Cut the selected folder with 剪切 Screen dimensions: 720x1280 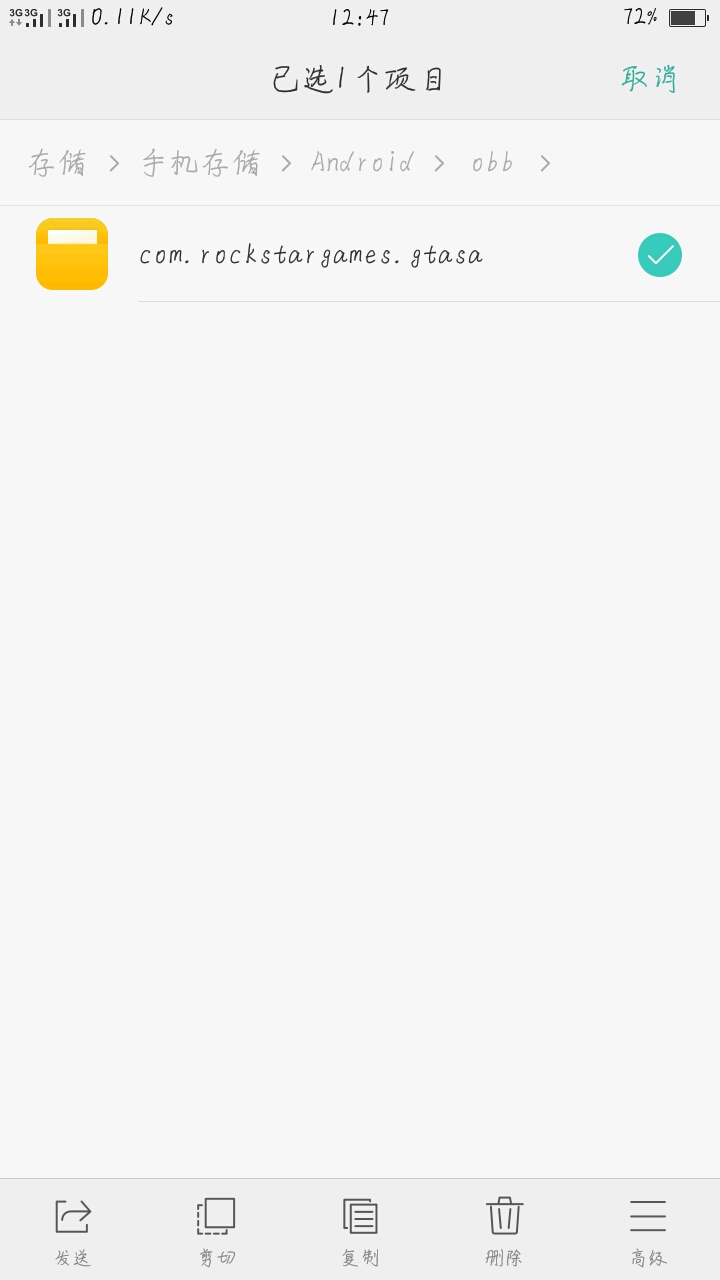click(x=217, y=1230)
